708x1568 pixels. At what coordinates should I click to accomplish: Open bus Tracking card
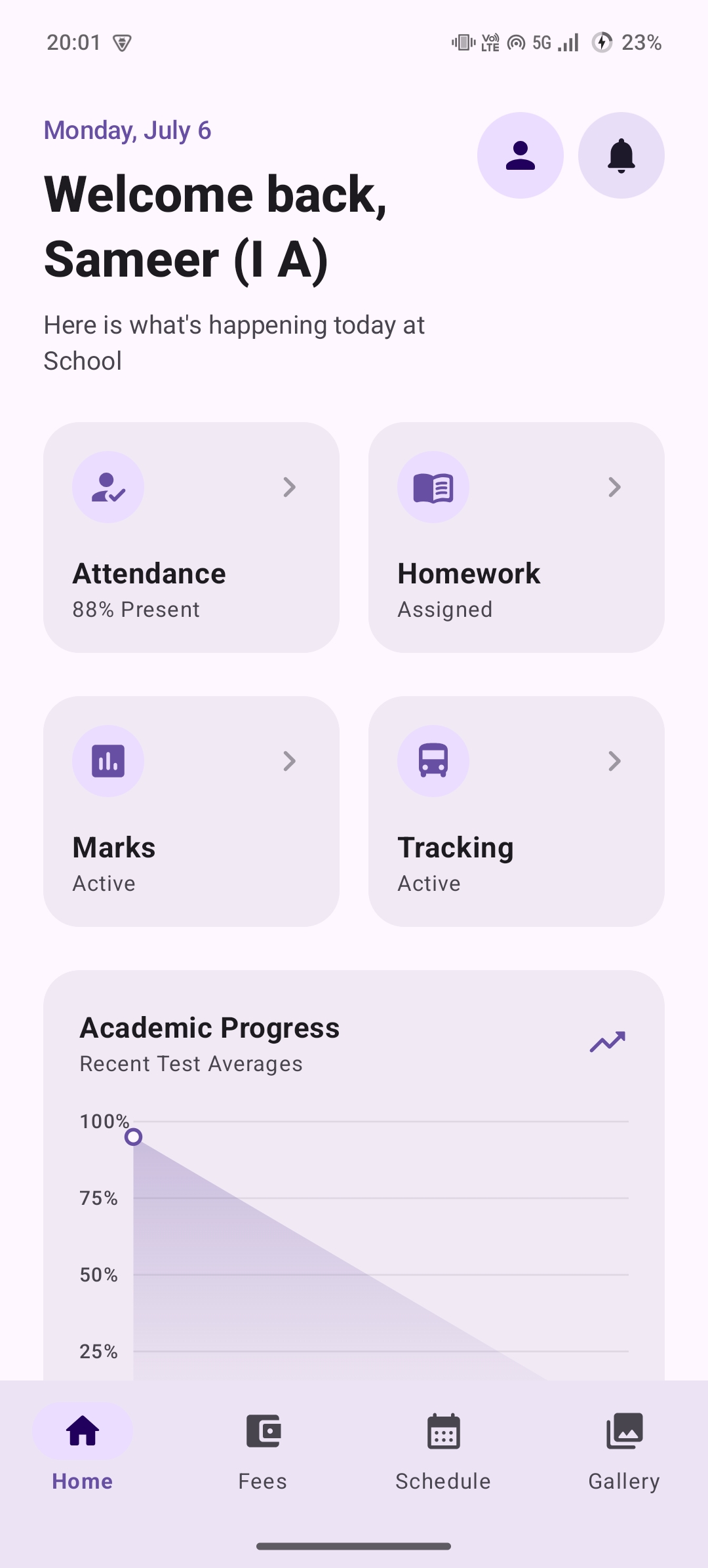coord(517,812)
